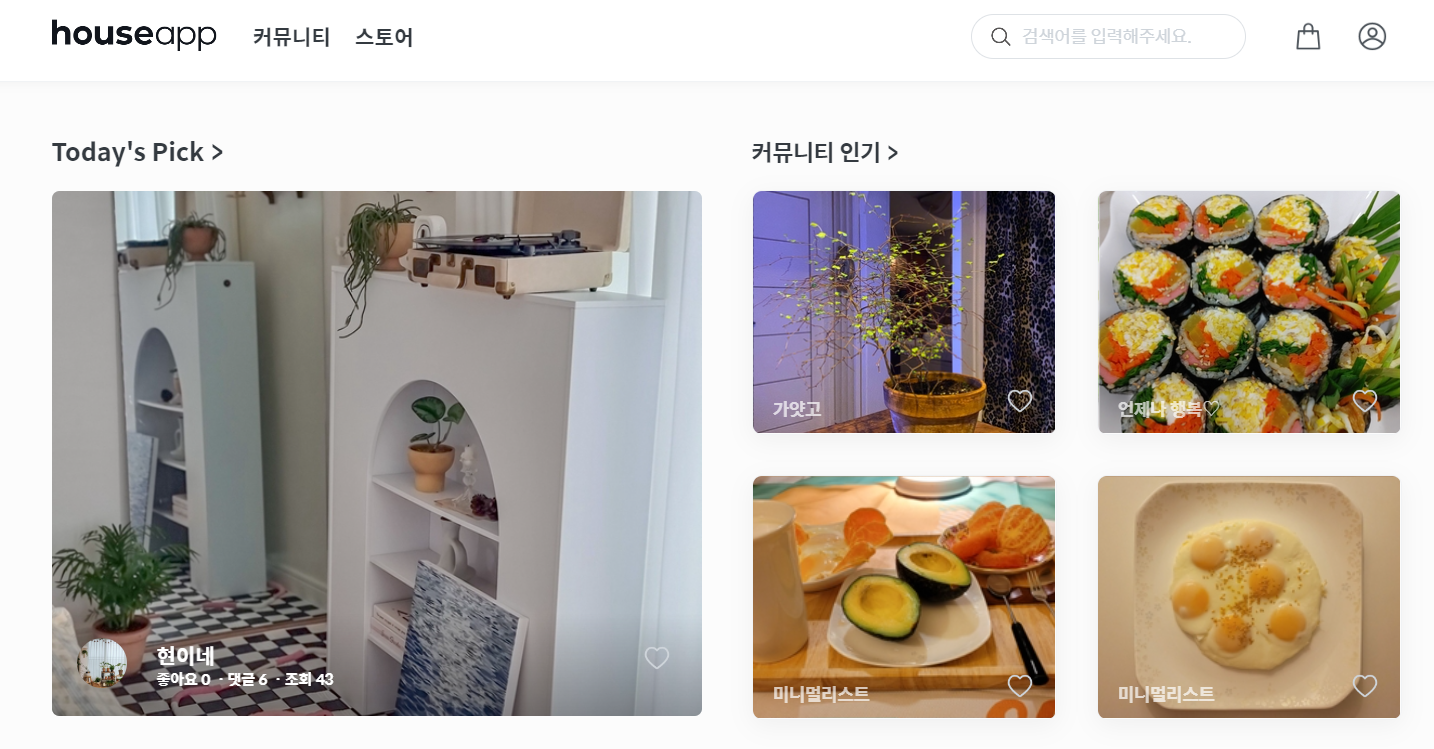Switch to the 스토어 tab
Screen dimensions: 1434x749
[x=384, y=37]
